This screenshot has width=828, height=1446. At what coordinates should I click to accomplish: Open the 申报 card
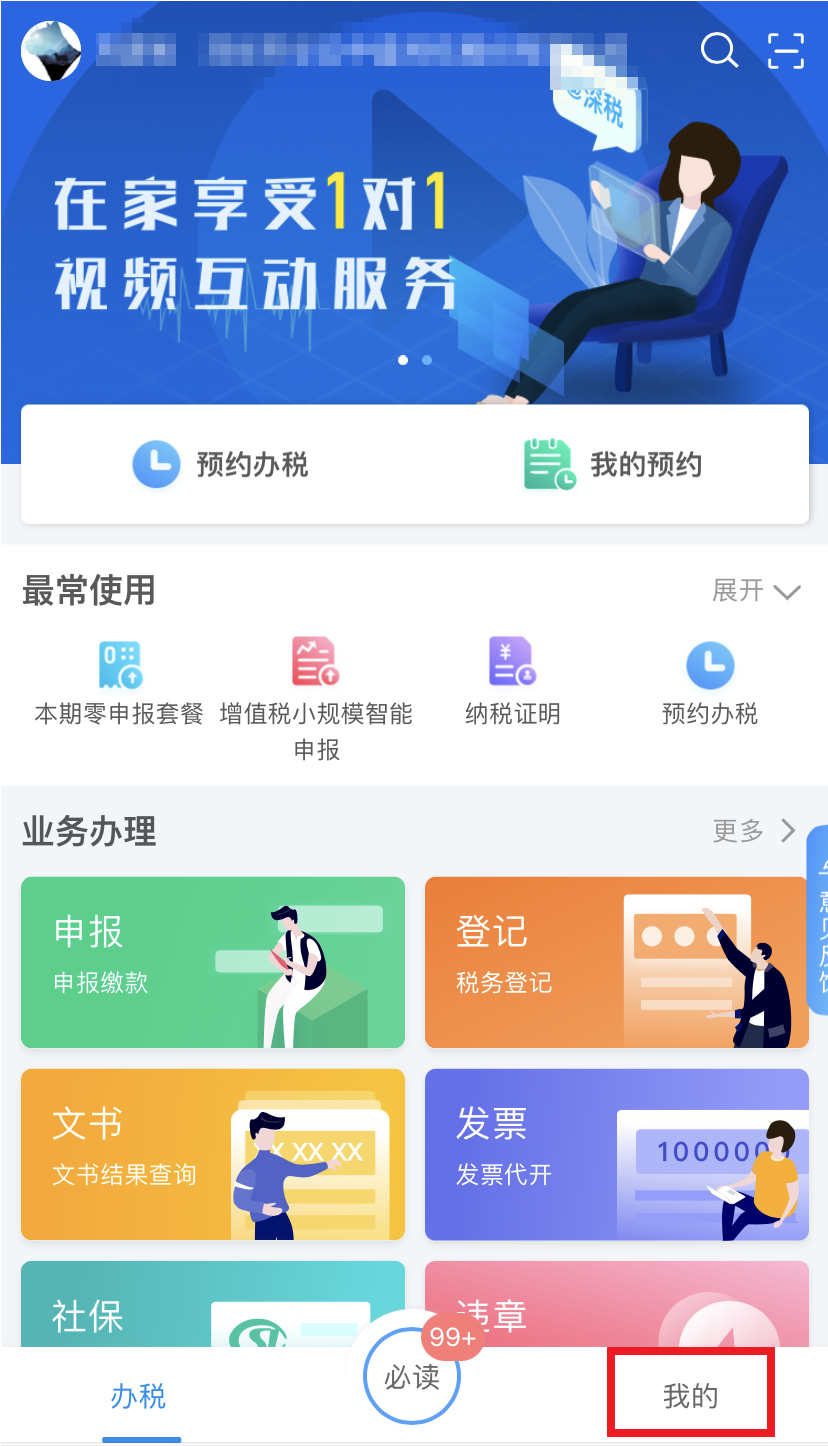tap(213, 962)
